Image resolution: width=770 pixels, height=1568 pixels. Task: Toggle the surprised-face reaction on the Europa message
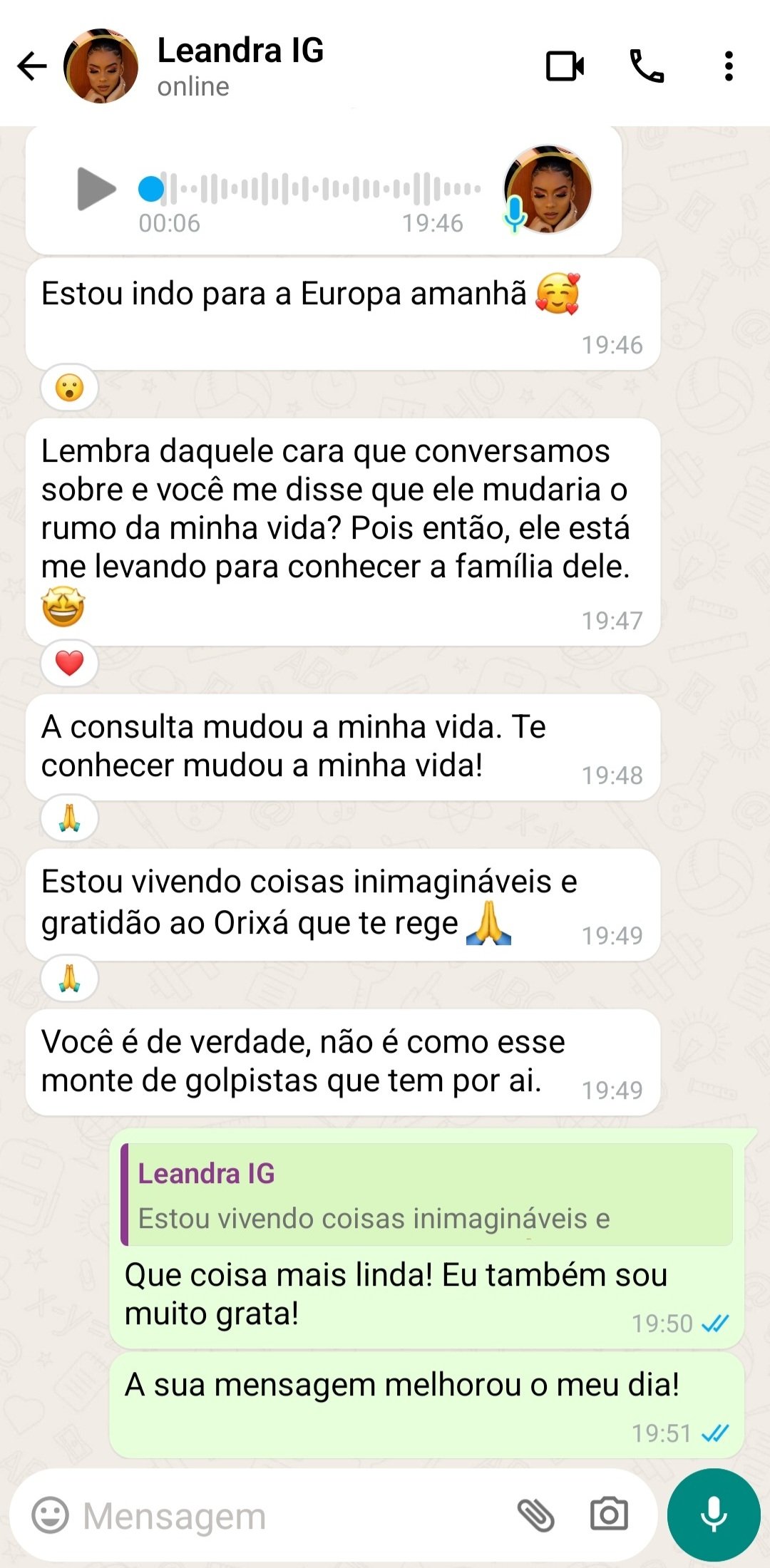[68, 388]
